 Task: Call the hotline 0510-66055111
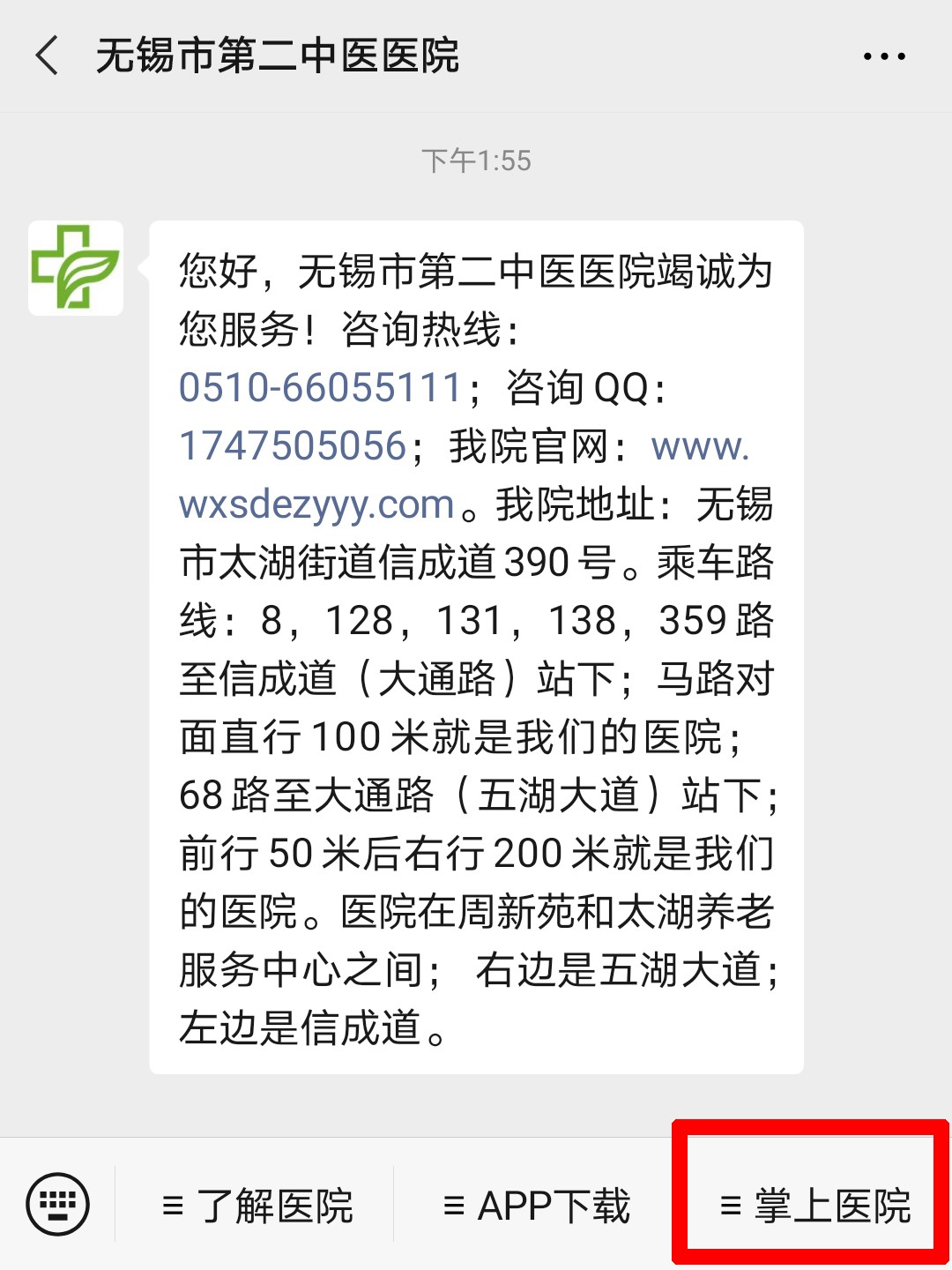(321, 388)
